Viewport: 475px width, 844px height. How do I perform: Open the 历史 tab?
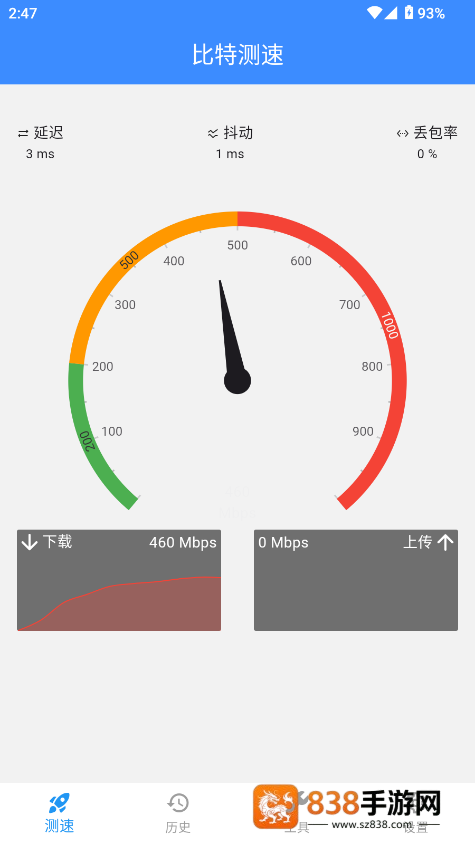[x=178, y=813]
